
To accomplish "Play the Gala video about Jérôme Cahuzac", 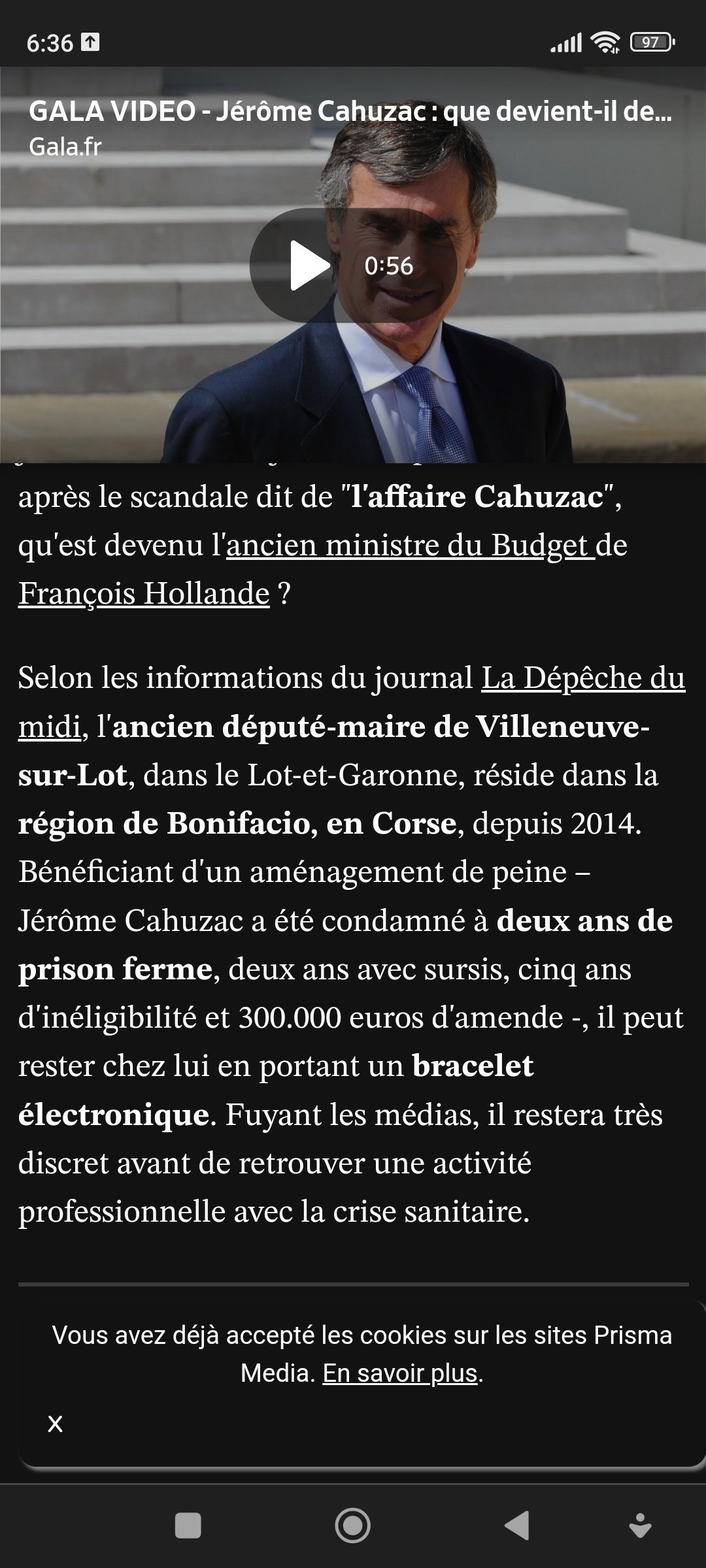I will [x=309, y=265].
